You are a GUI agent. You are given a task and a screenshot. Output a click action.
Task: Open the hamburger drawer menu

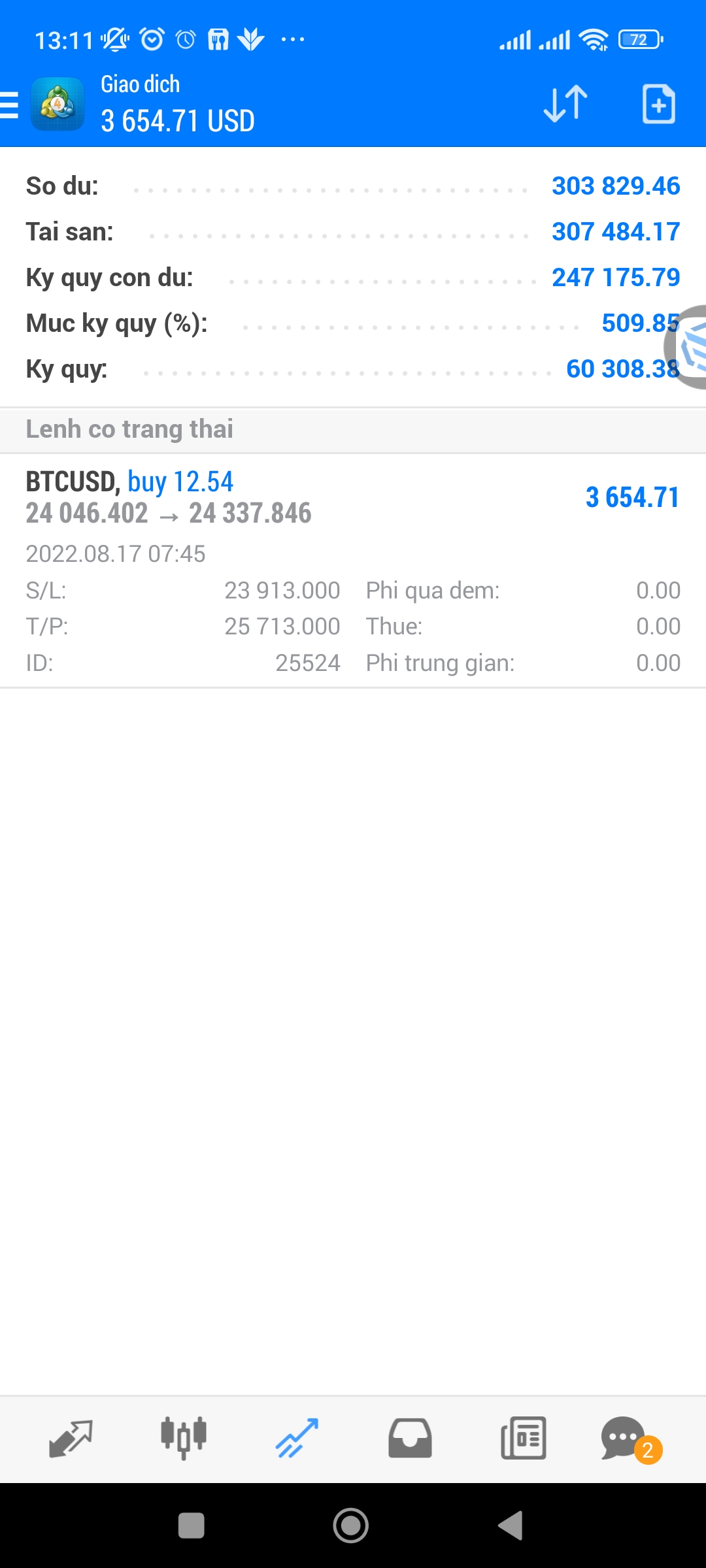[x=10, y=105]
